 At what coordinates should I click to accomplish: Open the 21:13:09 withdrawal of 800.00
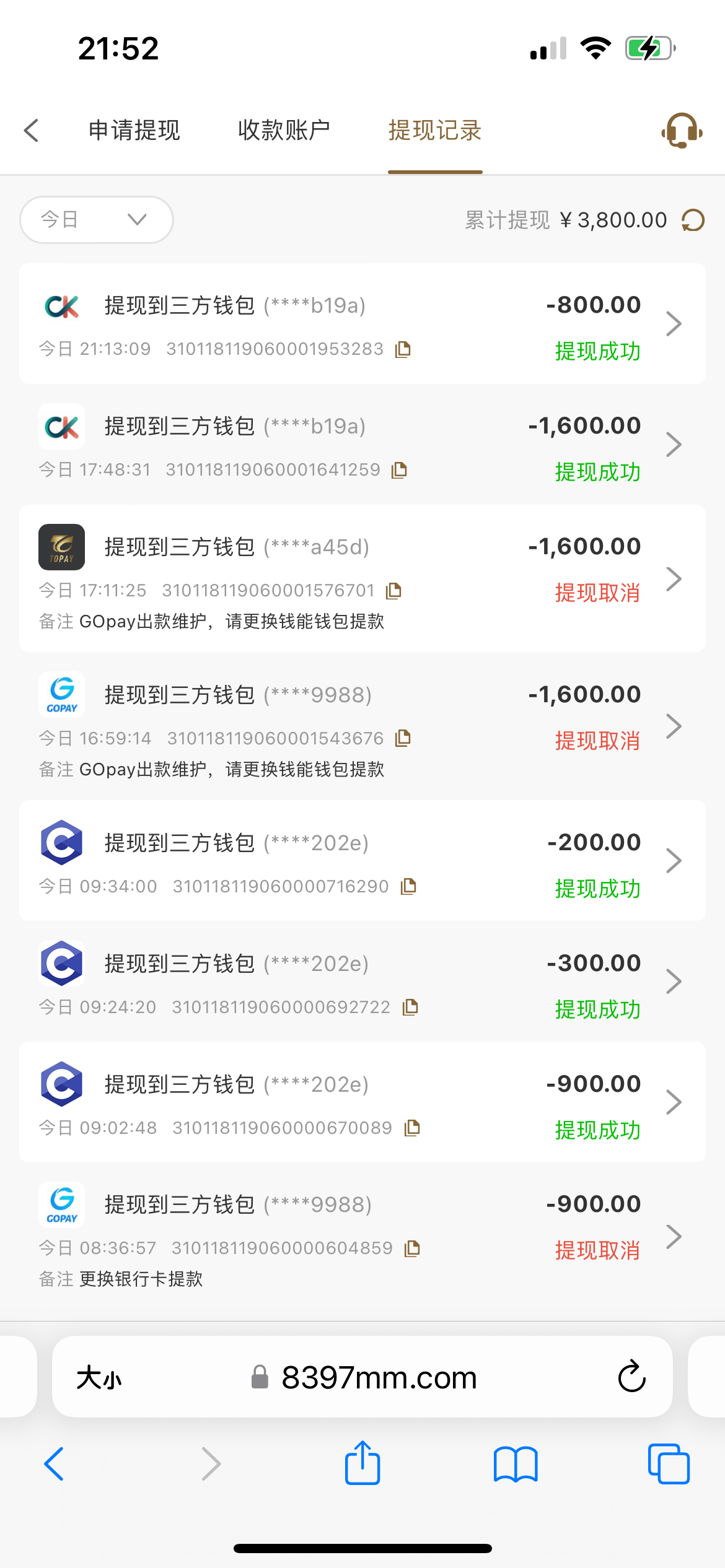(x=362, y=324)
